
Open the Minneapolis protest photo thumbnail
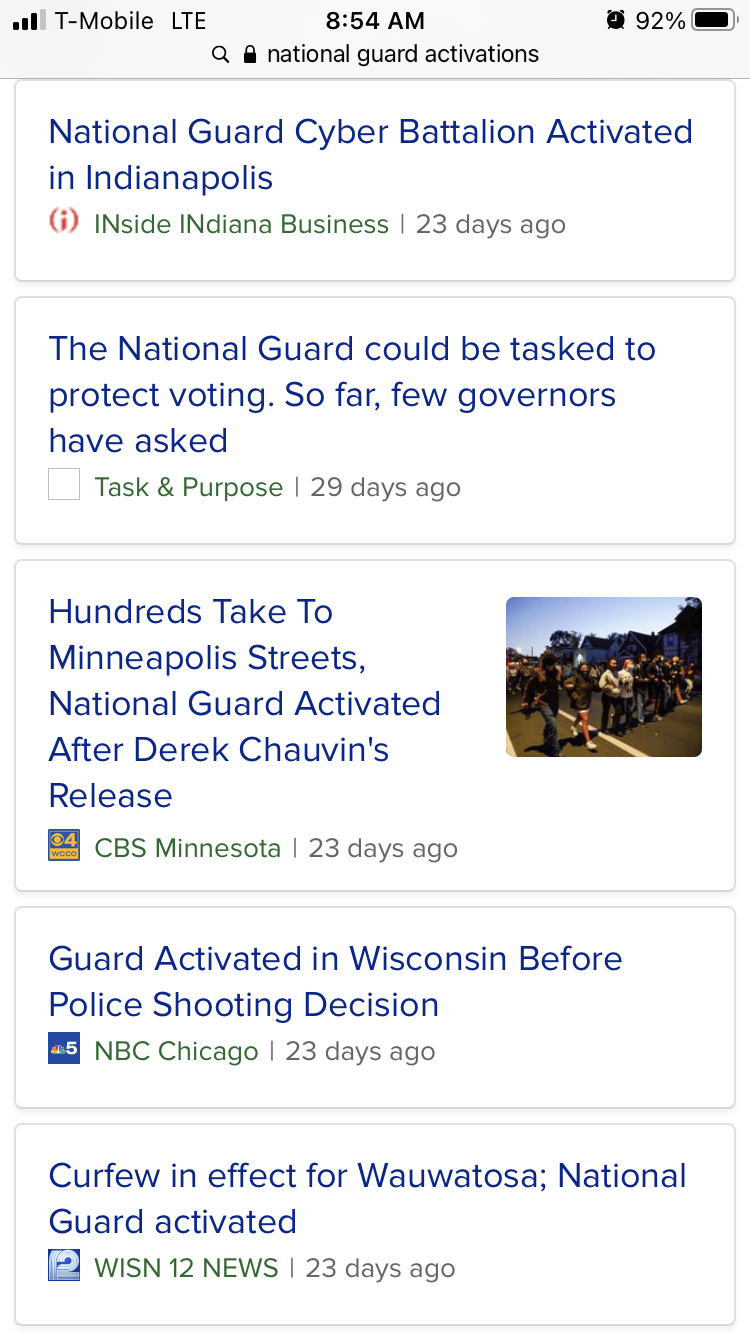click(604, 677)
